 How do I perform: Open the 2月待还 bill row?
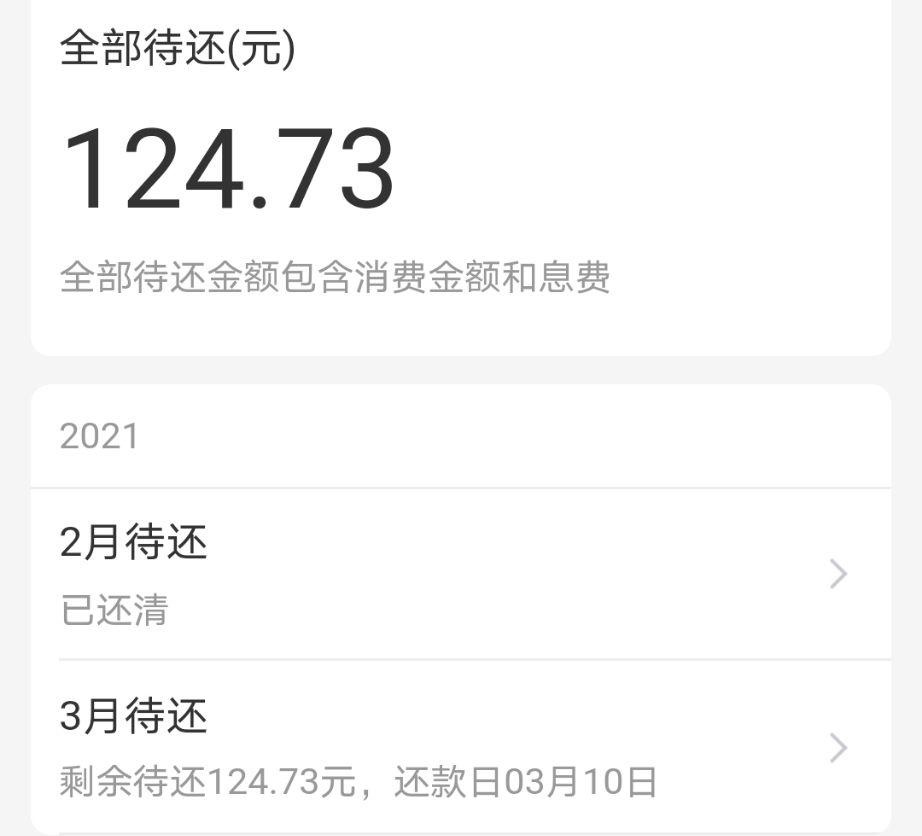tap(460, 574)
